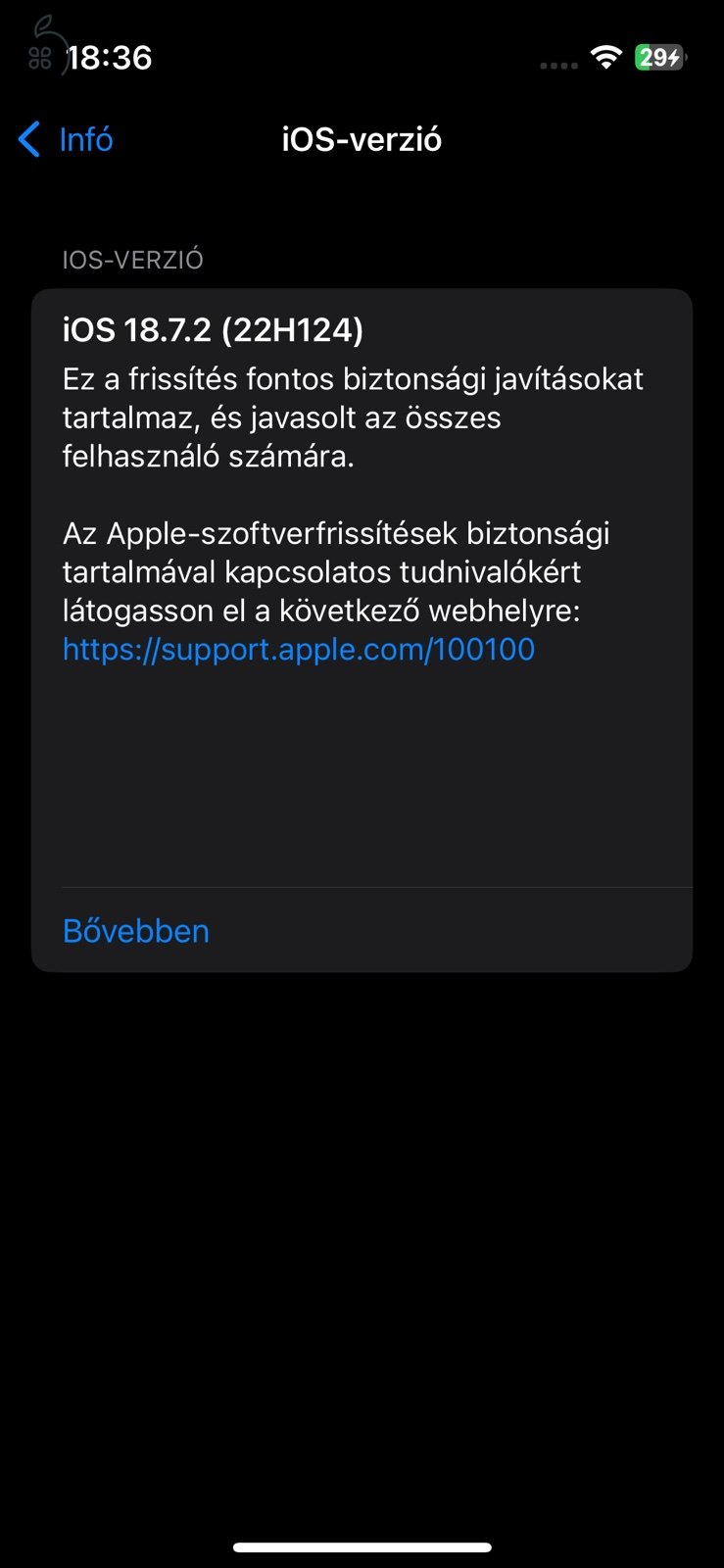Tap the empty area below the version card
The width and height of the screenshot is (724, 1568).
pyautogui.click(x=362, y=1176)
